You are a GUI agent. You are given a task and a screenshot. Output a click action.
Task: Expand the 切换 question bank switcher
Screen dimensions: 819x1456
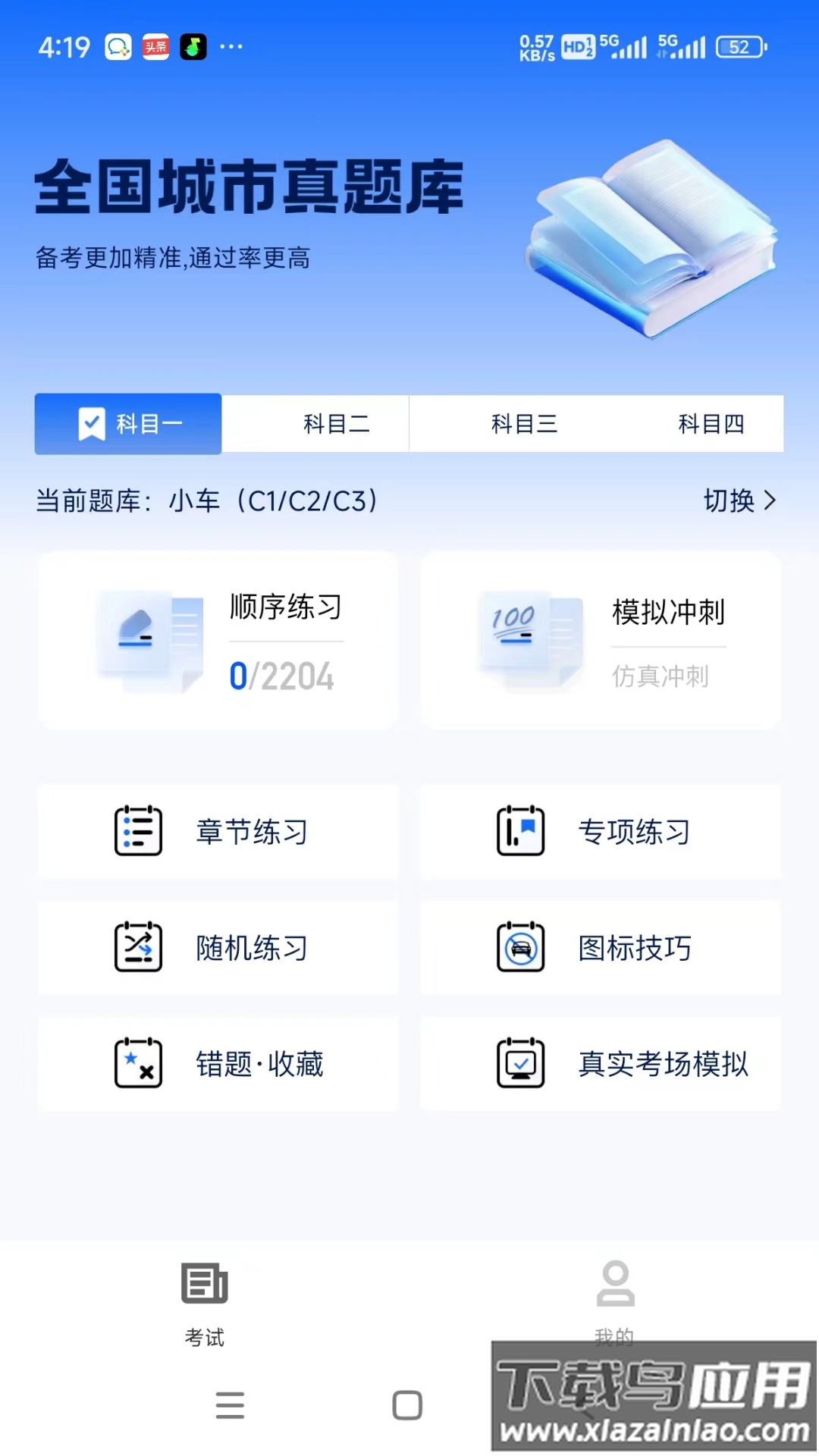(739, 501)
